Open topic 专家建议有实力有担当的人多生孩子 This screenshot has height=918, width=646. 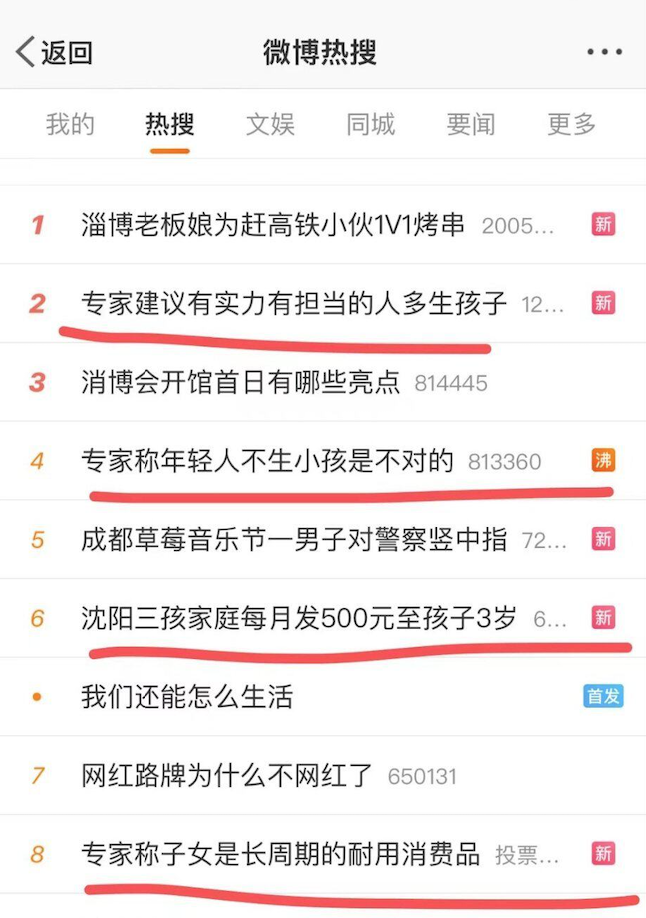pyautogui.click(x=323, y=303)
